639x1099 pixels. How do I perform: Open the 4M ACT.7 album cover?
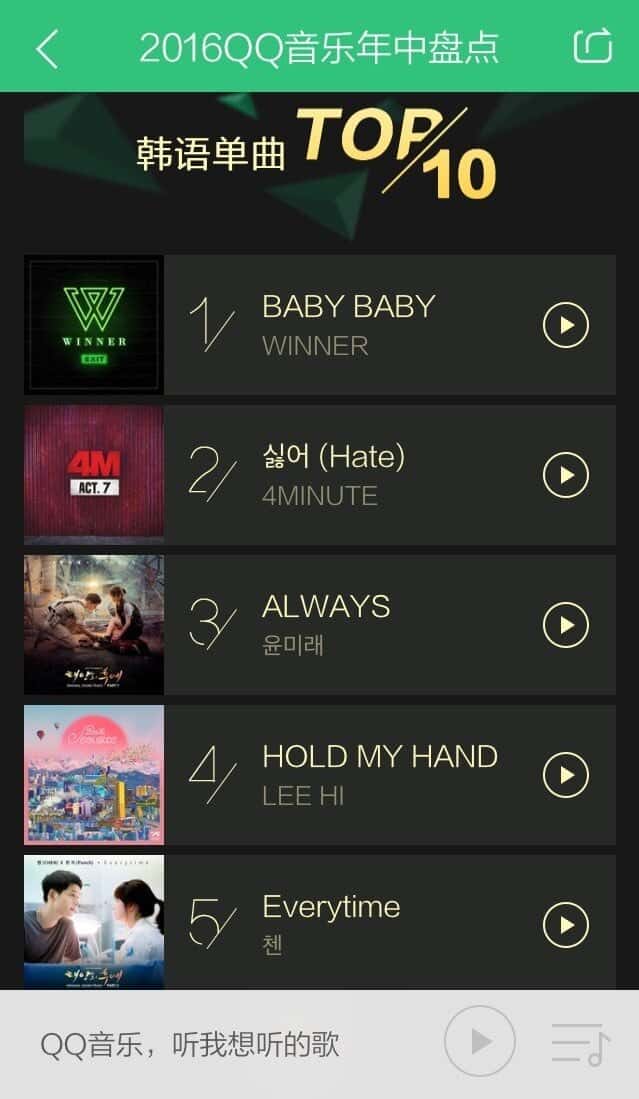pos(94,475)
